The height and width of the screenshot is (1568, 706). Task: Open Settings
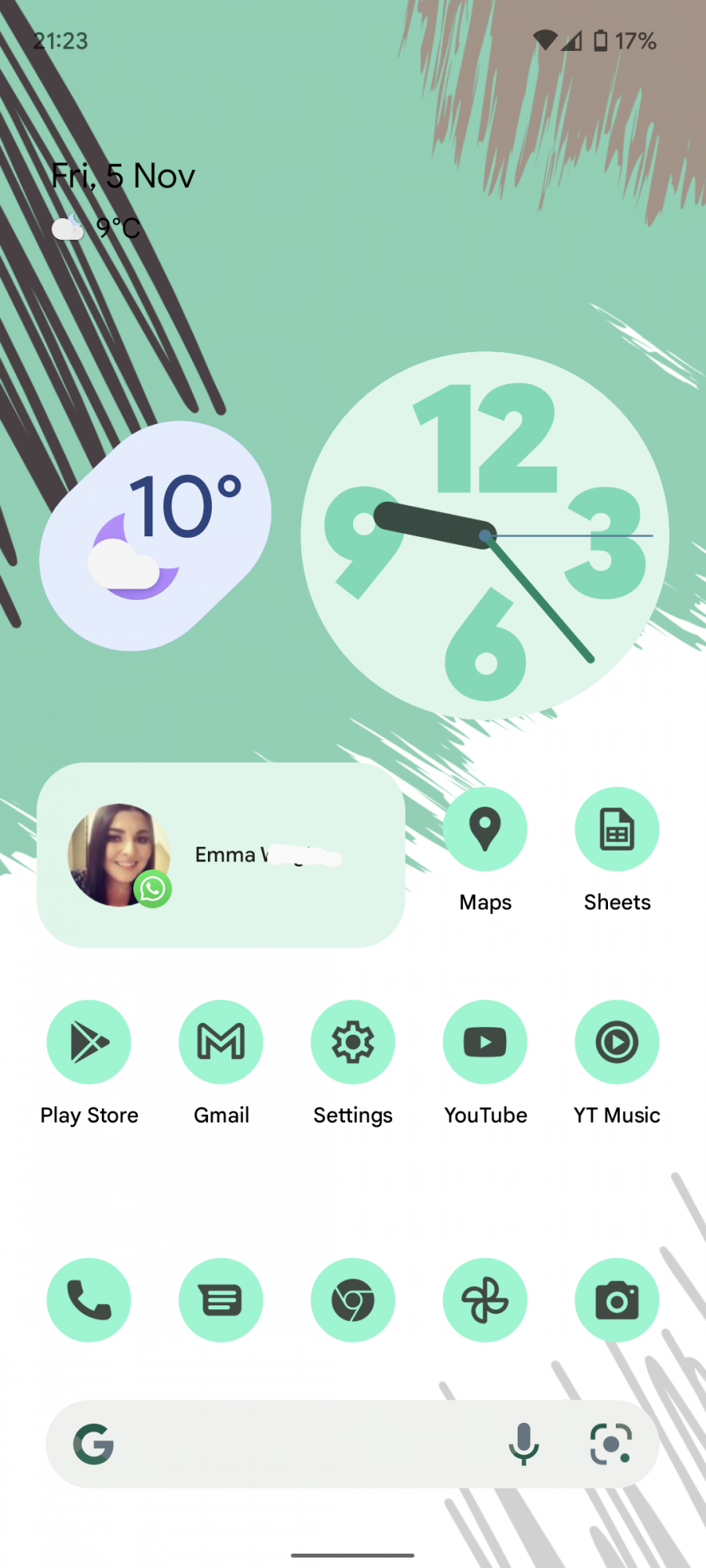coord(353,1042)
